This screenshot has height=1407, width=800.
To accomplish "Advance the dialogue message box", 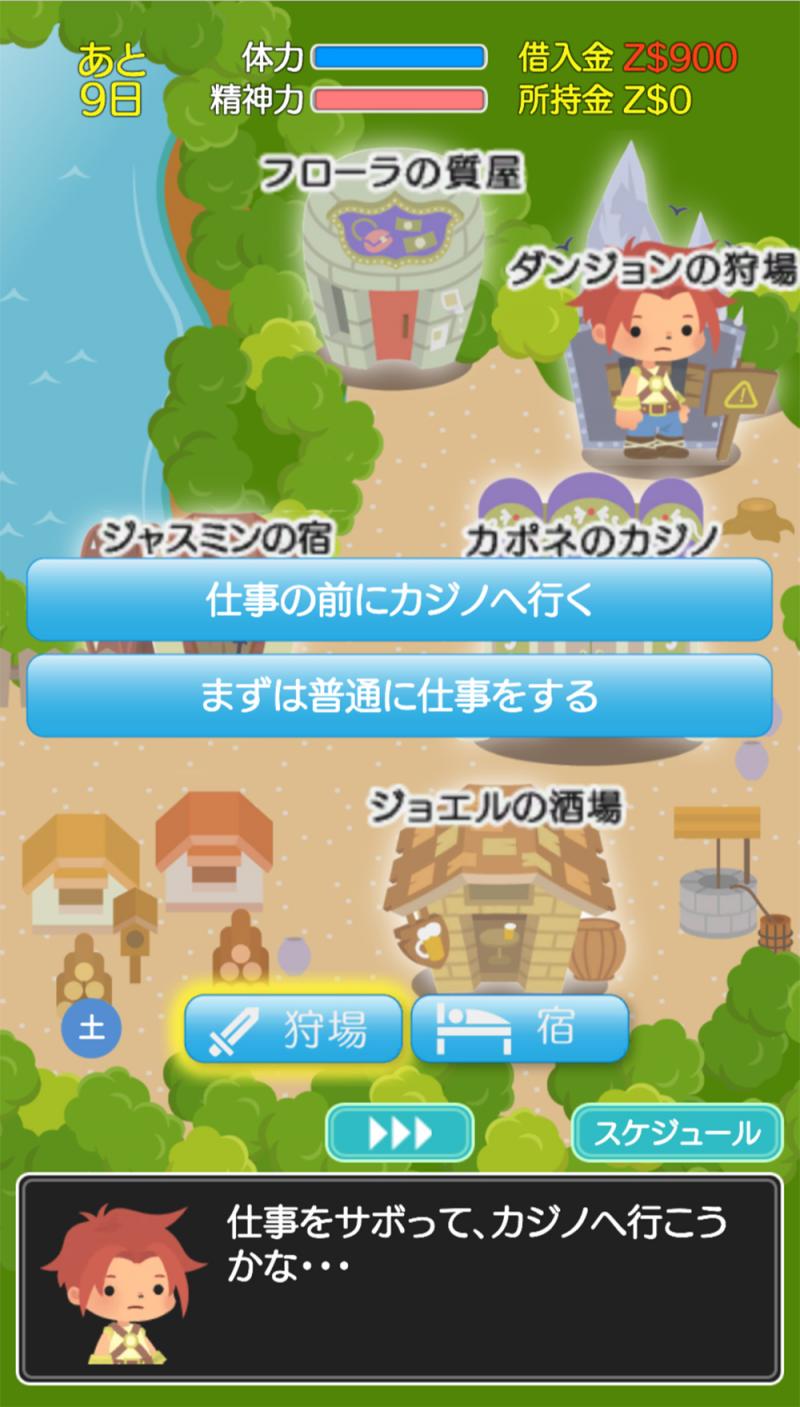I will click(399, 1279).
